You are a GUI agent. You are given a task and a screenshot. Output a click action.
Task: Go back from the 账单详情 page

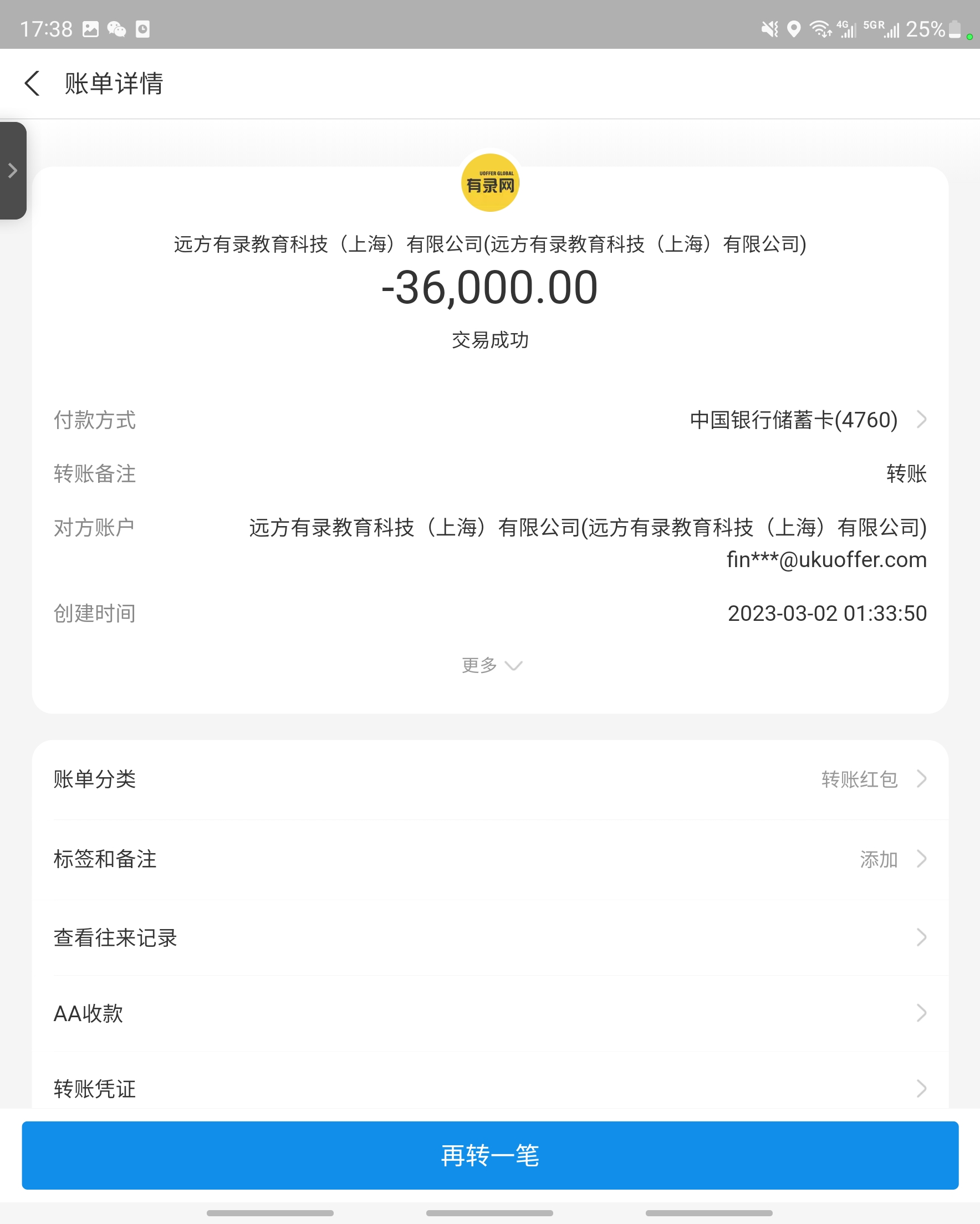32,84
